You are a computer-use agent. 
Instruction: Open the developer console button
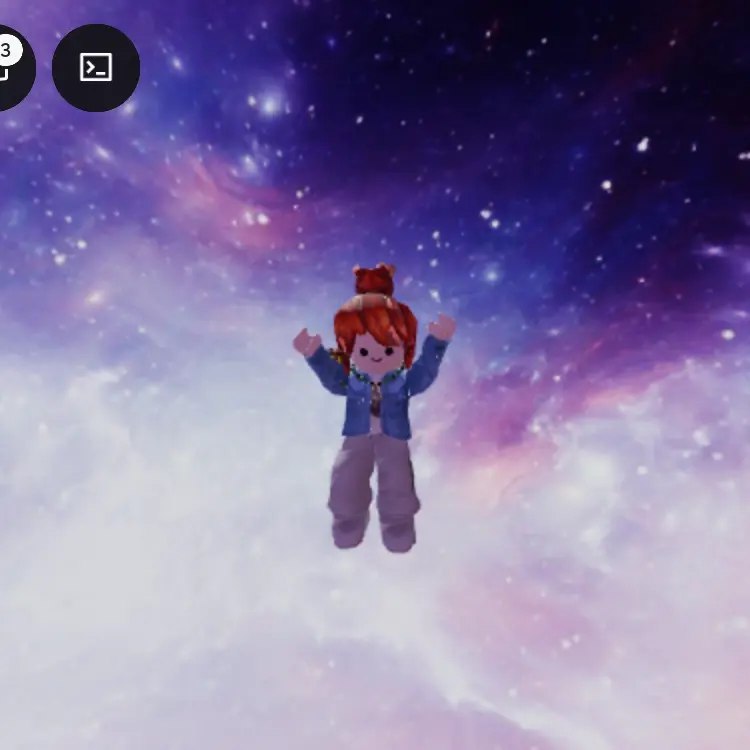96,68
